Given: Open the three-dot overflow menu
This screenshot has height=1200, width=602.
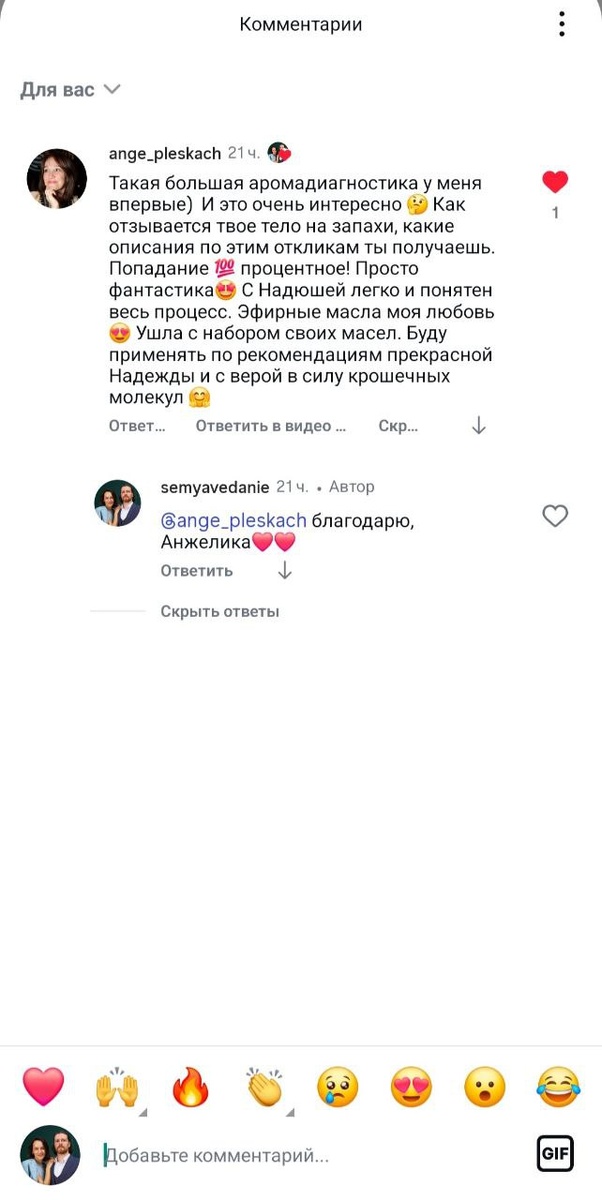Looking at the screenshot, I should click(563, 24).
